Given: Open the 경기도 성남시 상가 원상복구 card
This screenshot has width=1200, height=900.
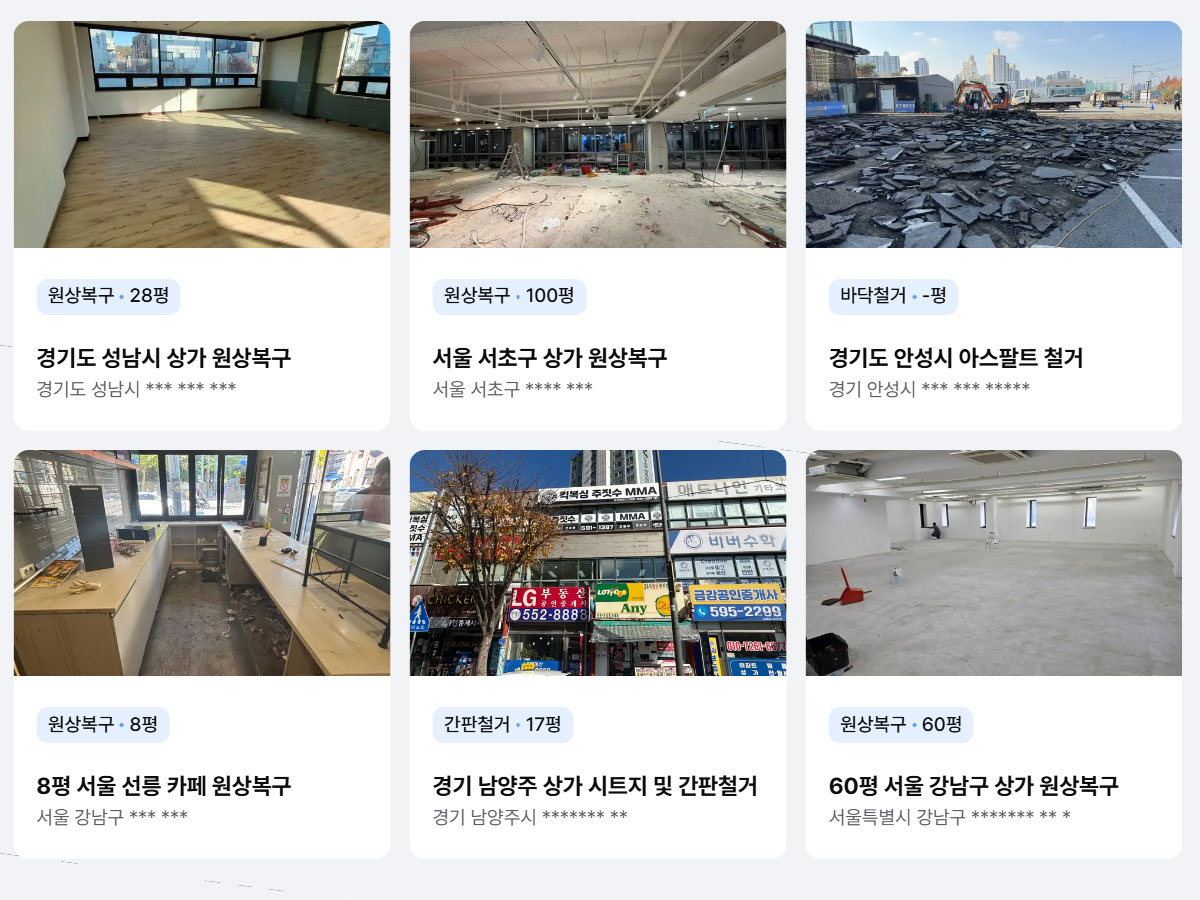Looking at the screenshot, I should tap(164, 358).
